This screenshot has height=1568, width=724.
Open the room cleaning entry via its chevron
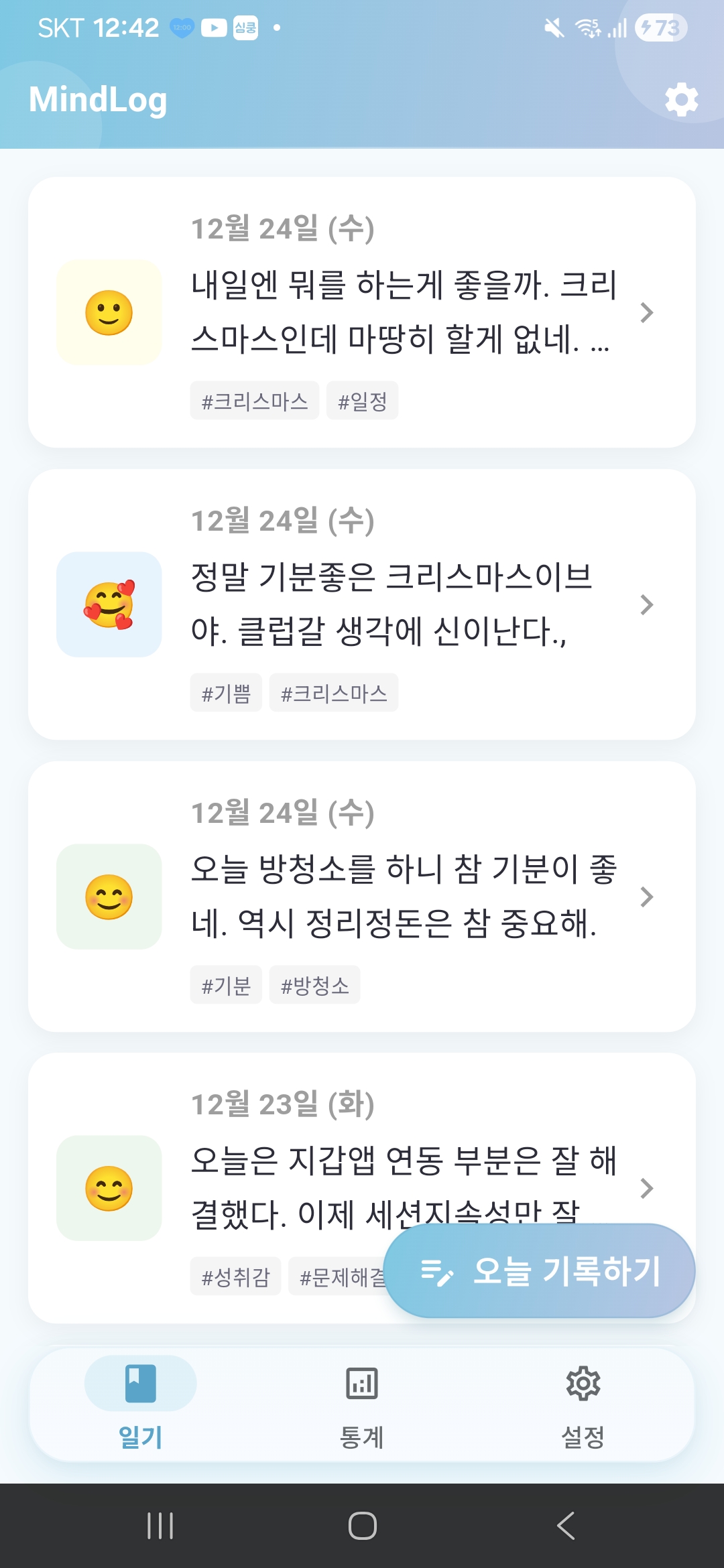click(x=648, y=897)
